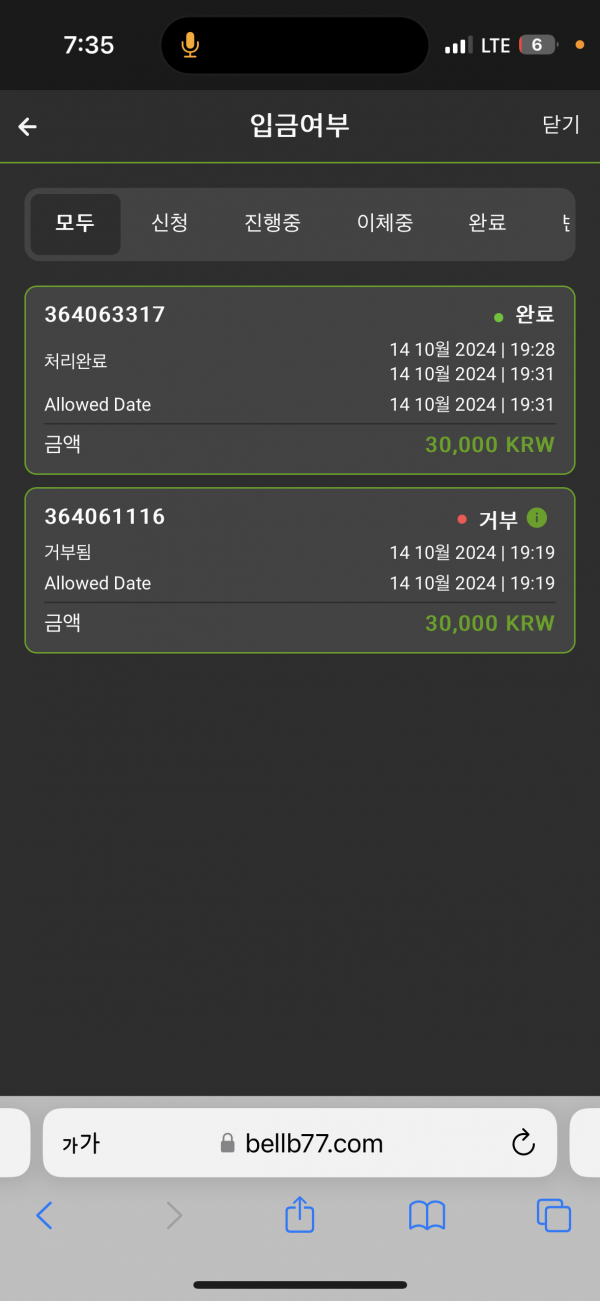The height and width of the screenshot is (1301, 600).
Task: View the 완료 tab
Action: point(487,223)
